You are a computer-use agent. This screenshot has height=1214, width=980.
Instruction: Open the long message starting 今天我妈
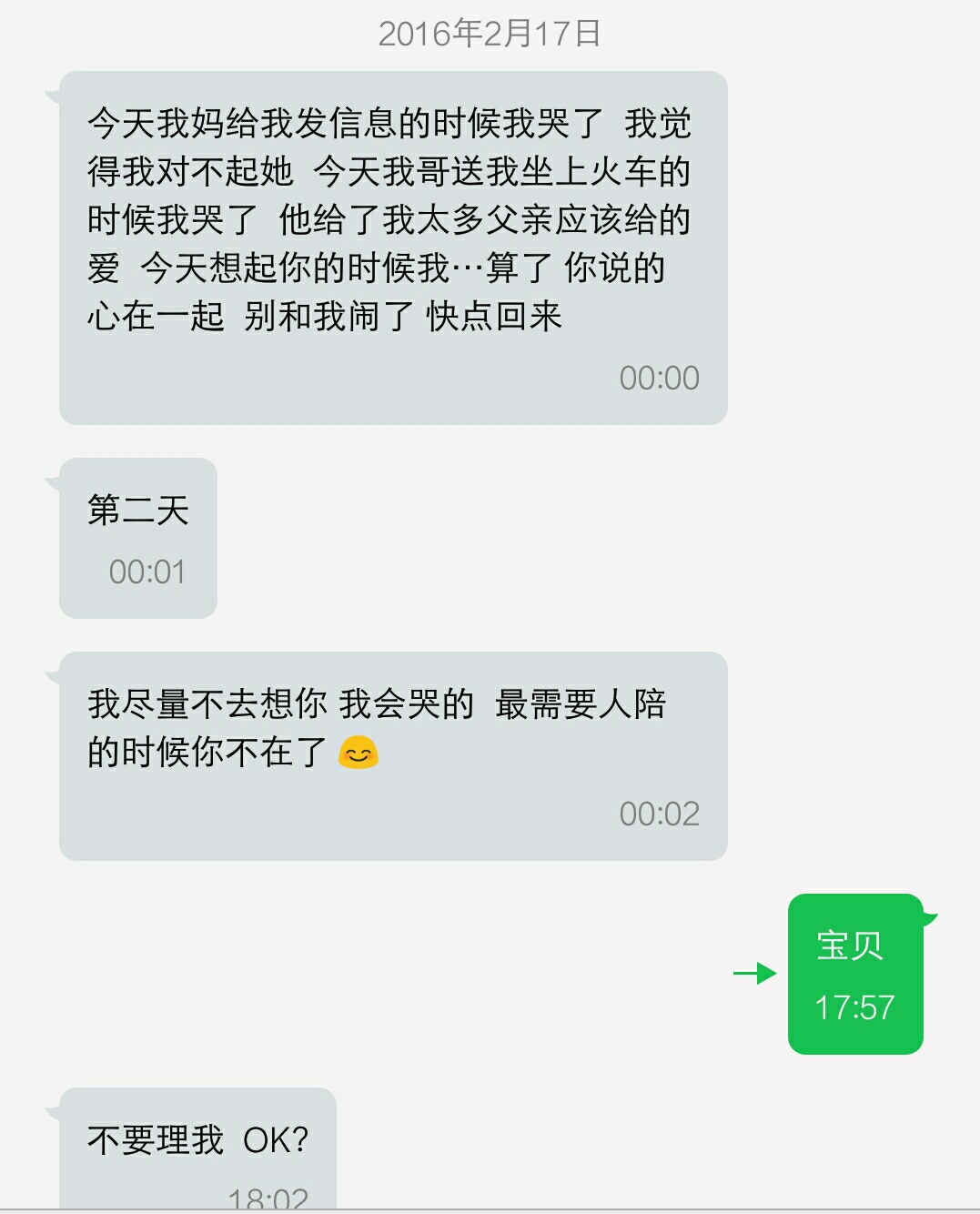coord(393,248)
